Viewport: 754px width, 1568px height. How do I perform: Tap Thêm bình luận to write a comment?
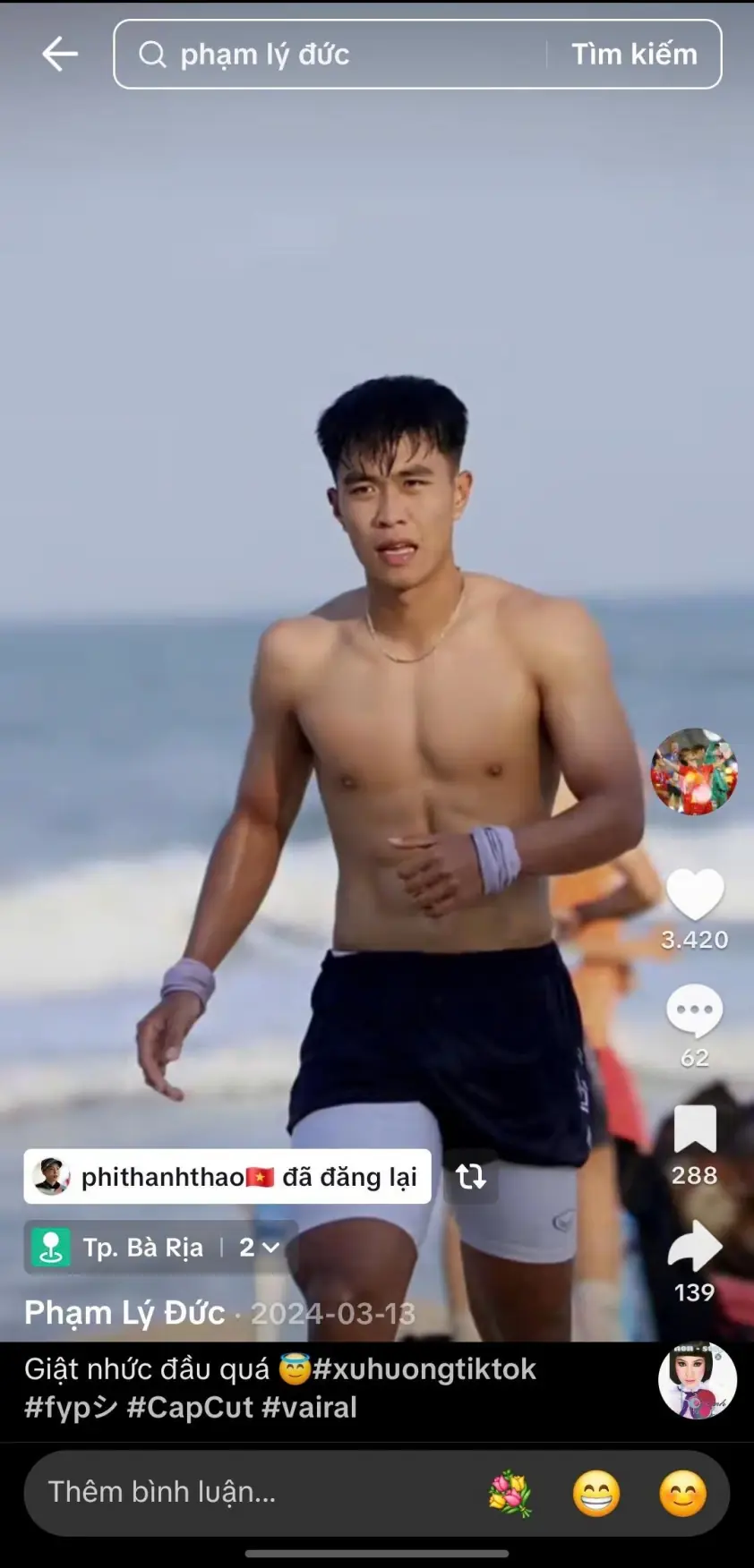pyautogui.click(x=161, y=1492)
